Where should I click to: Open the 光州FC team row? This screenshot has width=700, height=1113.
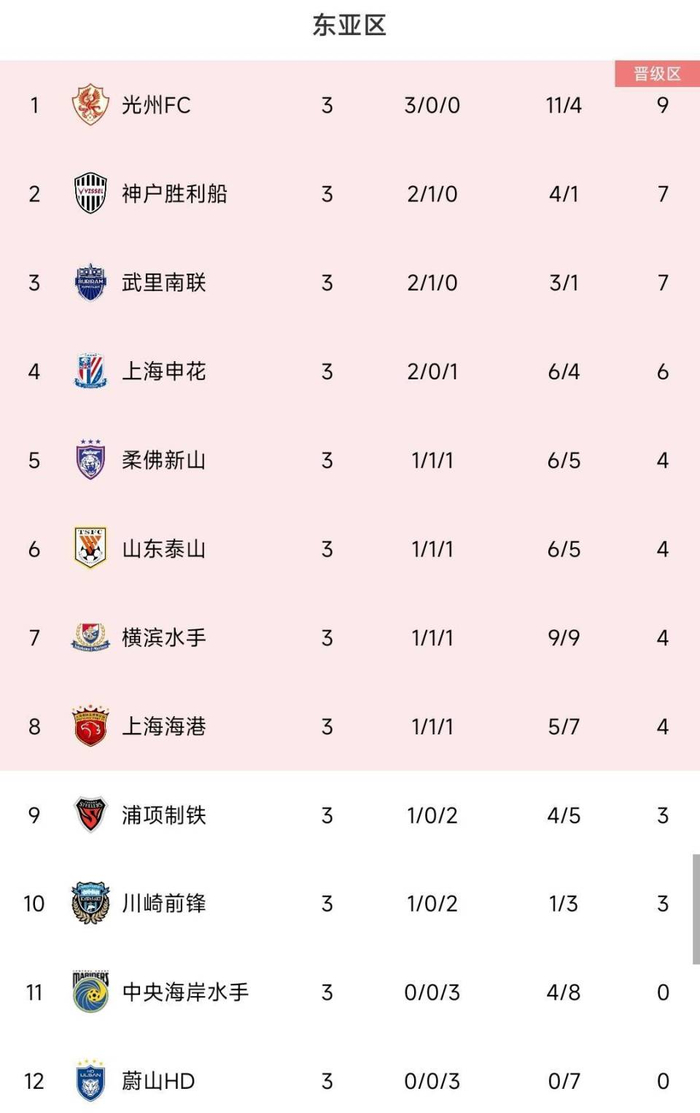click(155, 105)
